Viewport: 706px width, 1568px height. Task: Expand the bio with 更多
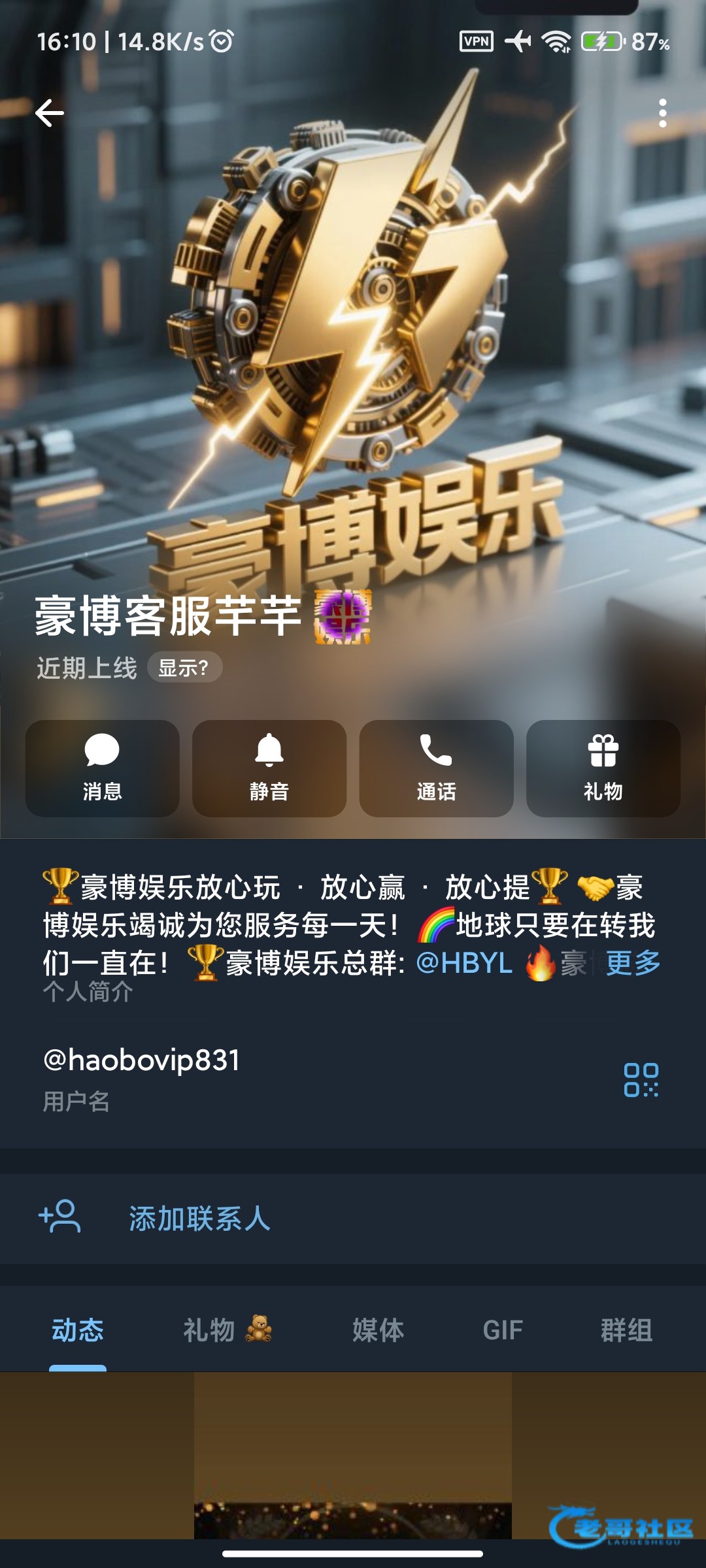pos(633,963)
